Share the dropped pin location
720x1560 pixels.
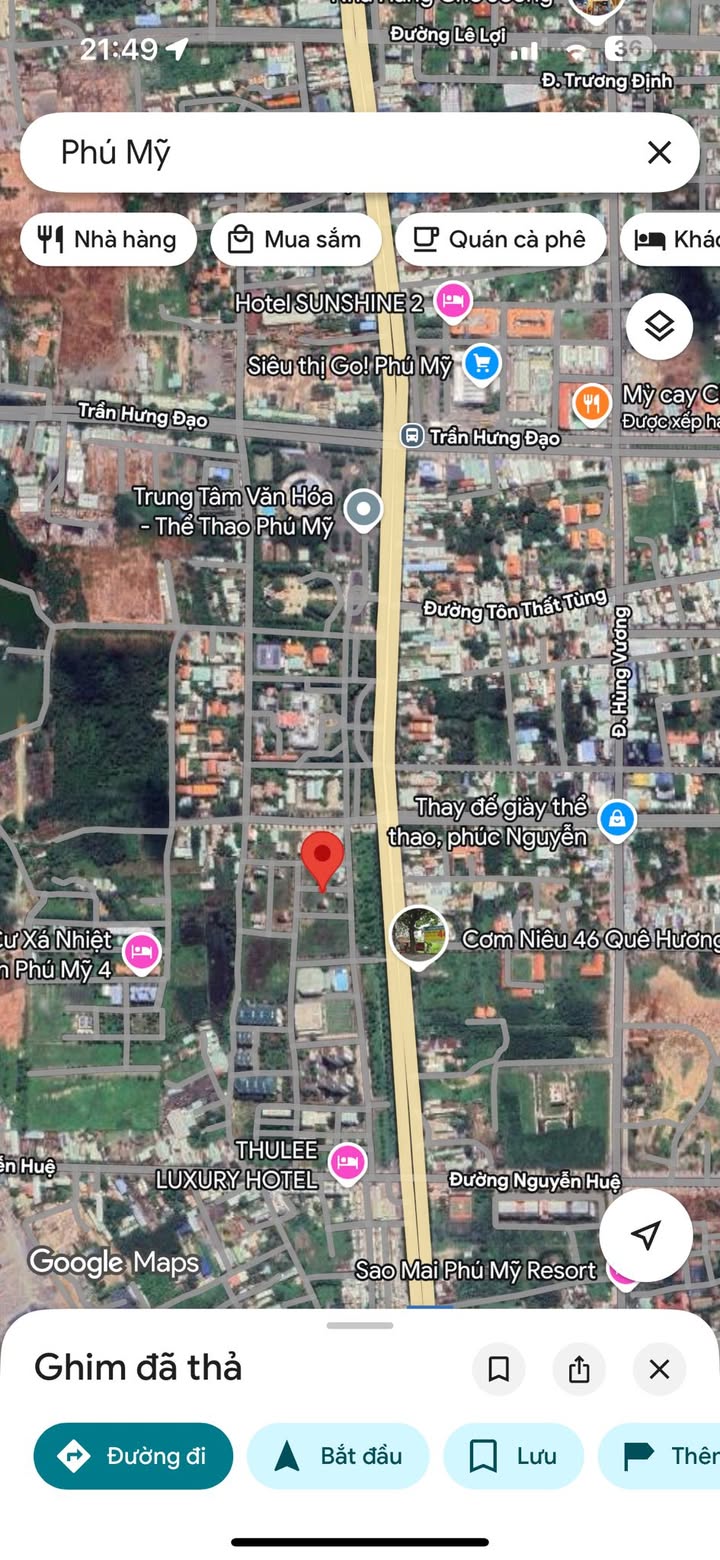click(579, 1369)
